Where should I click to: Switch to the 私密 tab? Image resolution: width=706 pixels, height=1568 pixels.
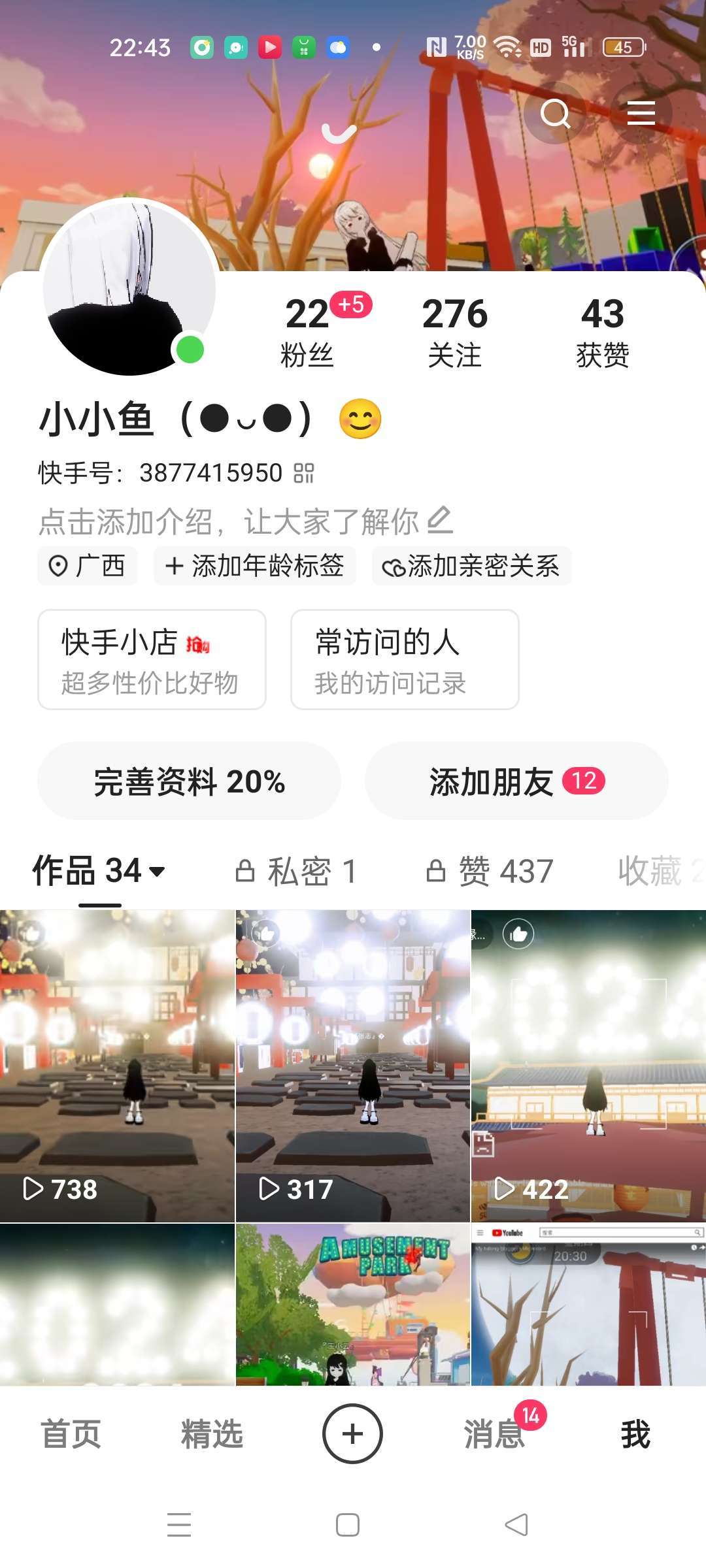[297, 872]
